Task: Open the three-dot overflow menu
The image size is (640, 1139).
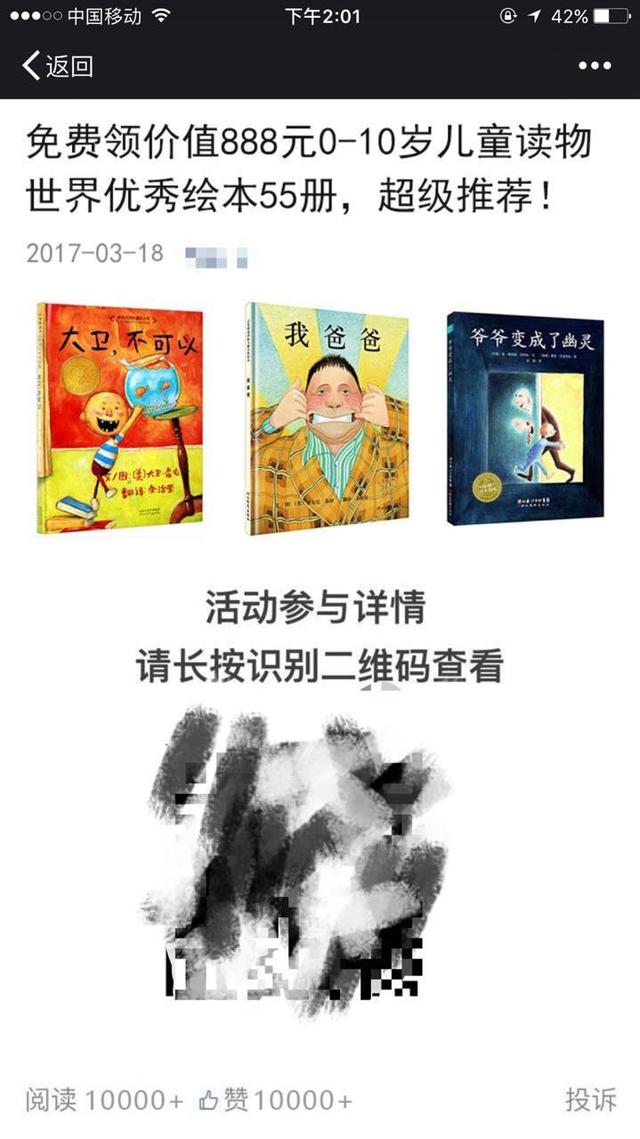Action: point(594,66)
